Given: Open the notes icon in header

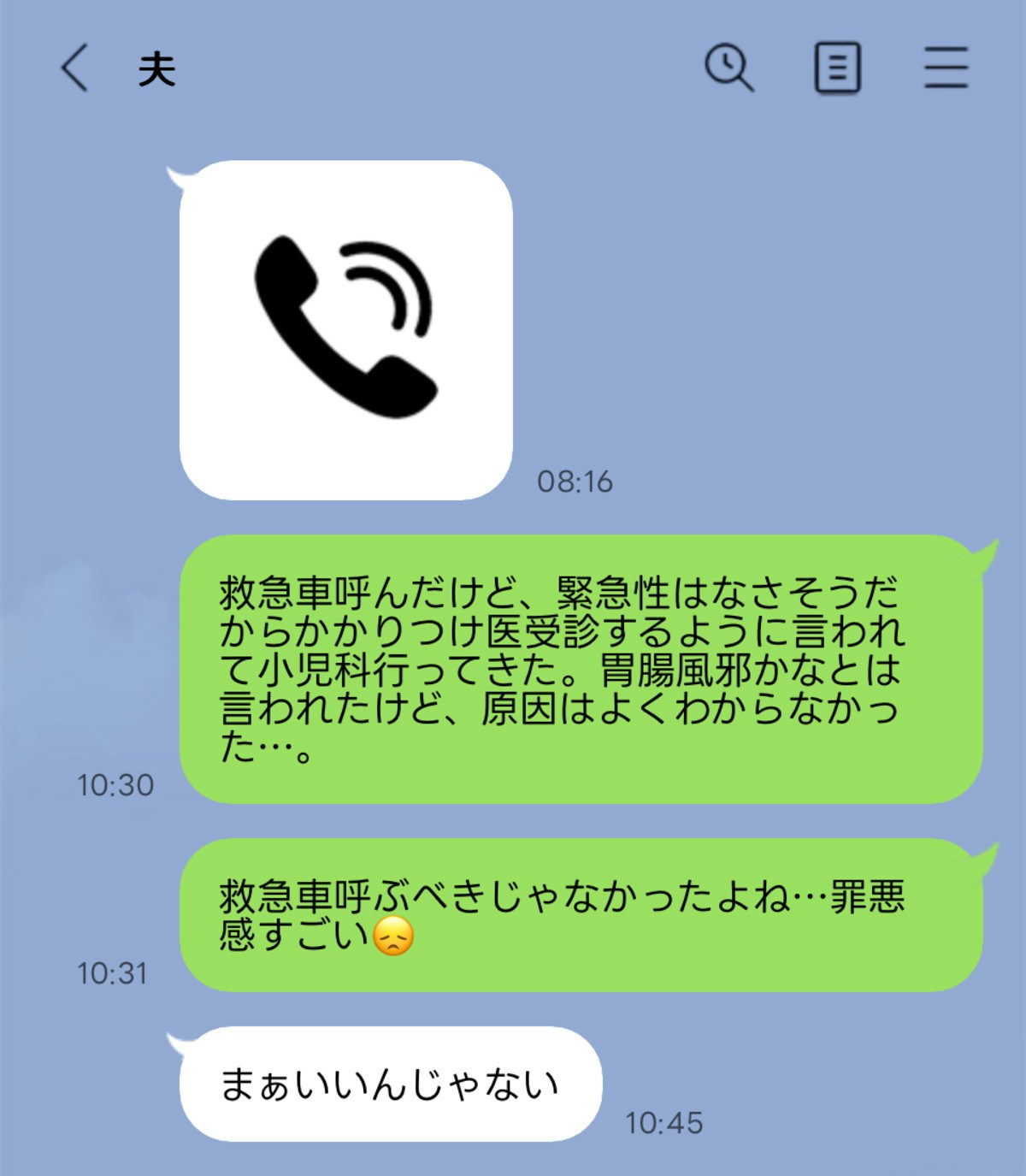Looking at the screenshot, I should [837, 68].
